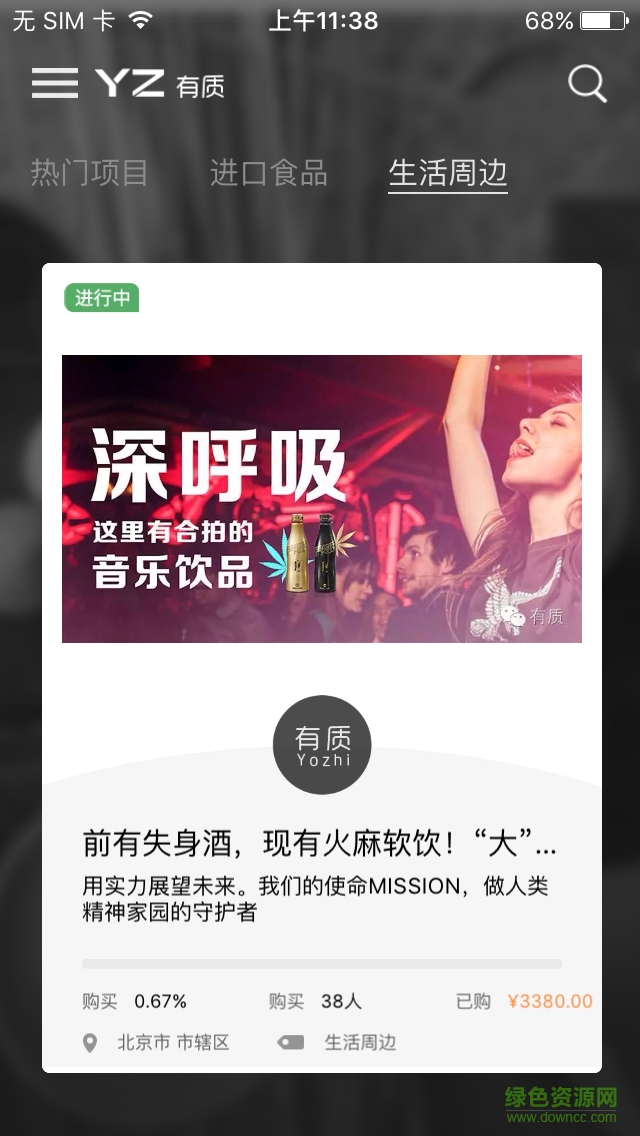Open the search magnifier
Screen dimensions: 640x1136
pos(587,84)
